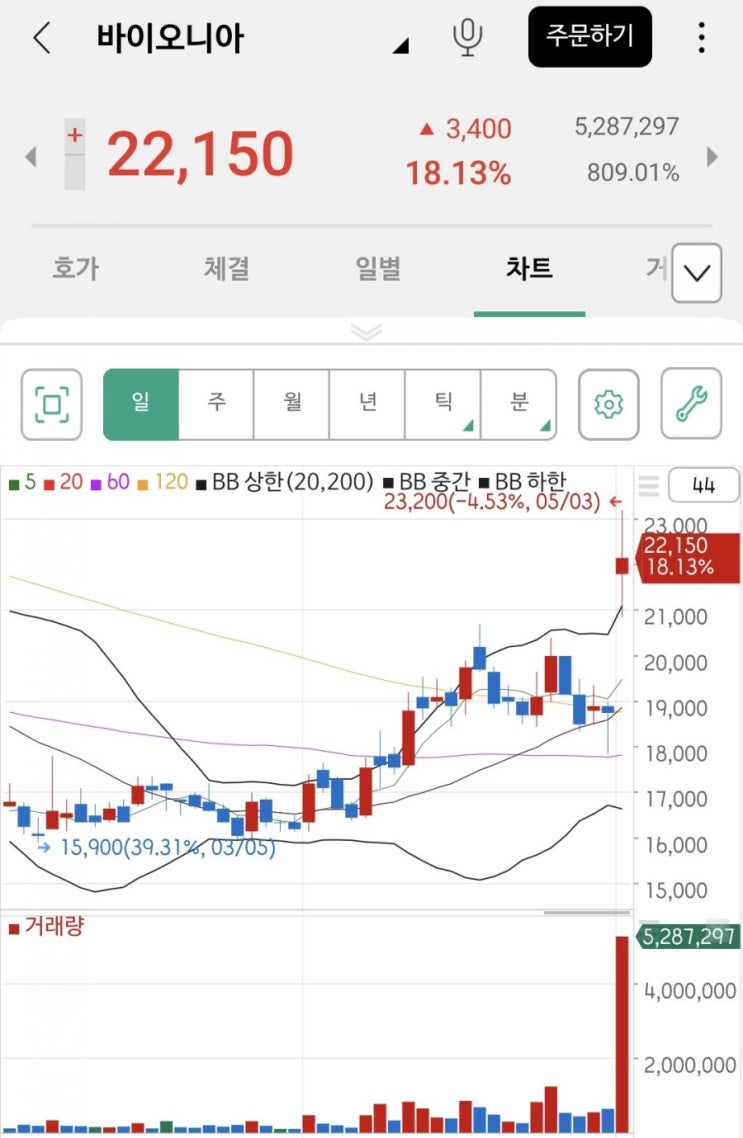Tap the microphone voice search icon
Image resolution: width=743 pixels, height=1138 pixels.
coord(467,35)
